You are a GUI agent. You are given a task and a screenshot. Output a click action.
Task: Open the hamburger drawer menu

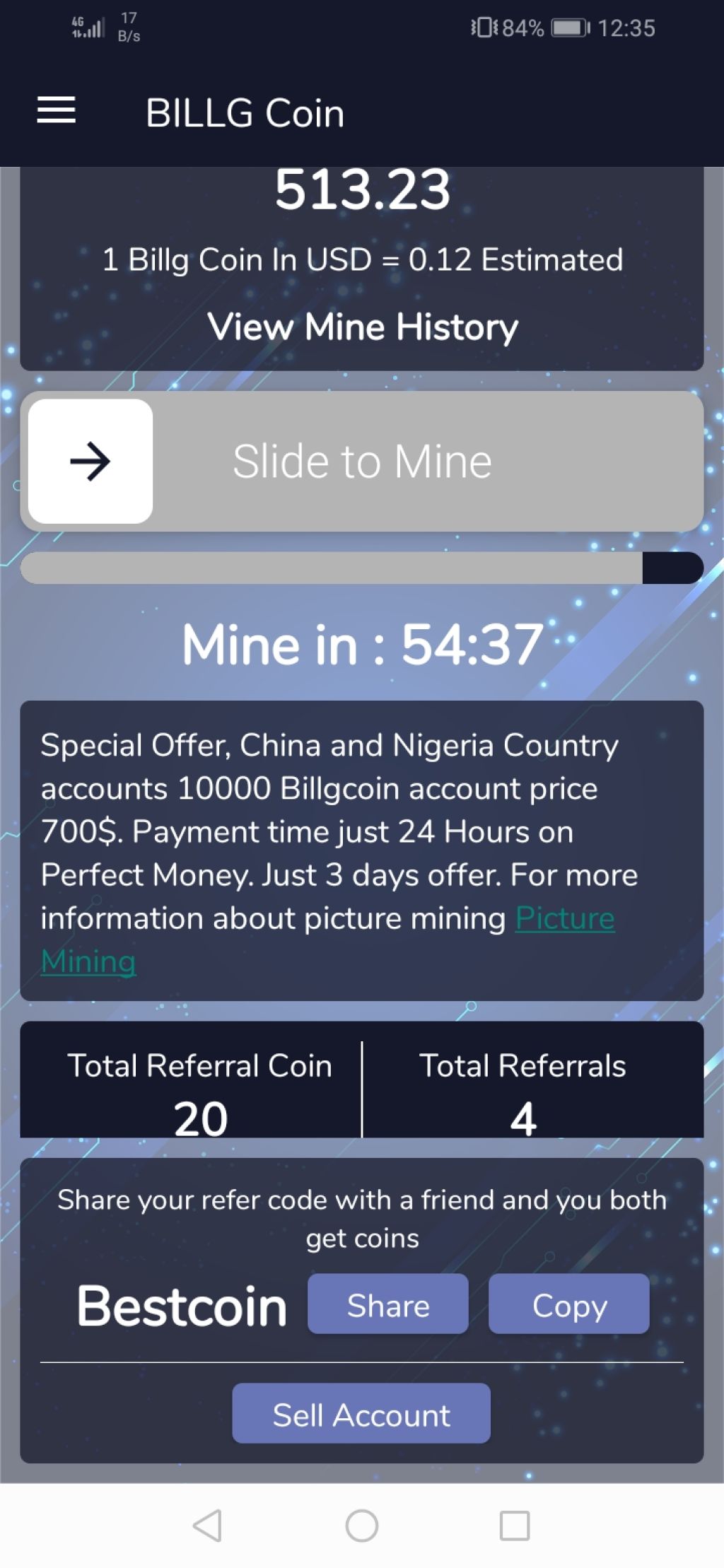click(x=57, y=110)
